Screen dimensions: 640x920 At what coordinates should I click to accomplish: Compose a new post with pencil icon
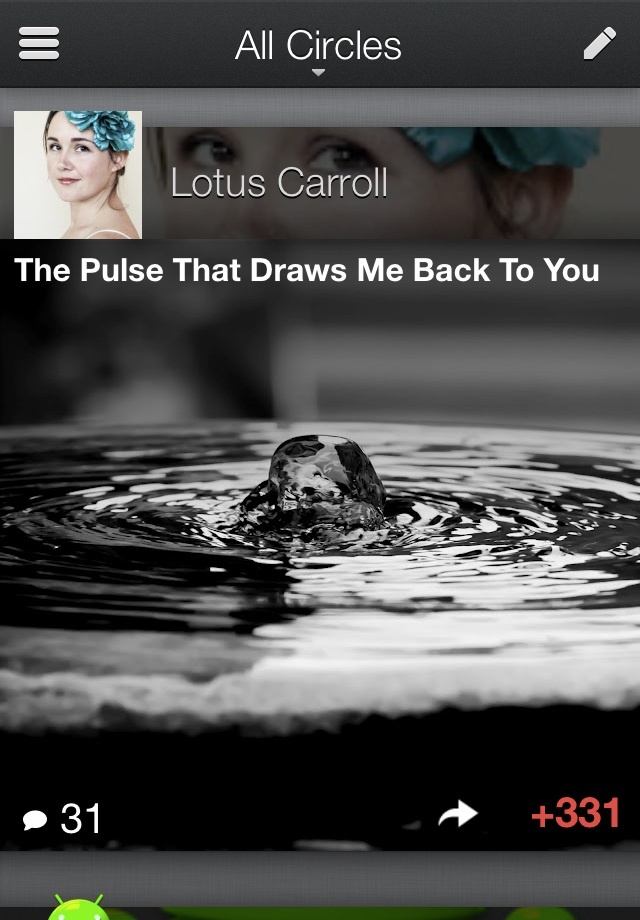599,43
